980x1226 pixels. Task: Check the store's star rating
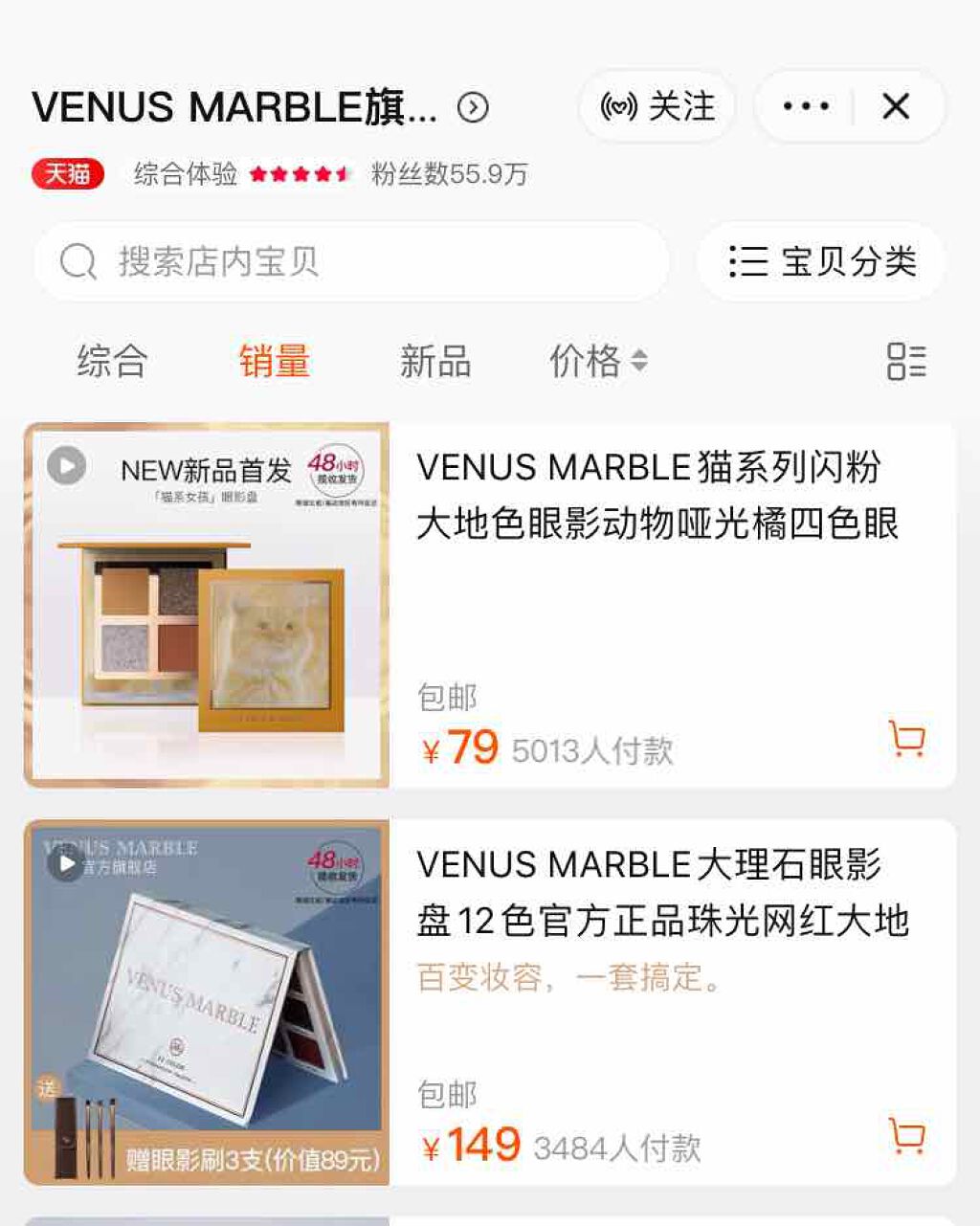[x=301, y=173]
